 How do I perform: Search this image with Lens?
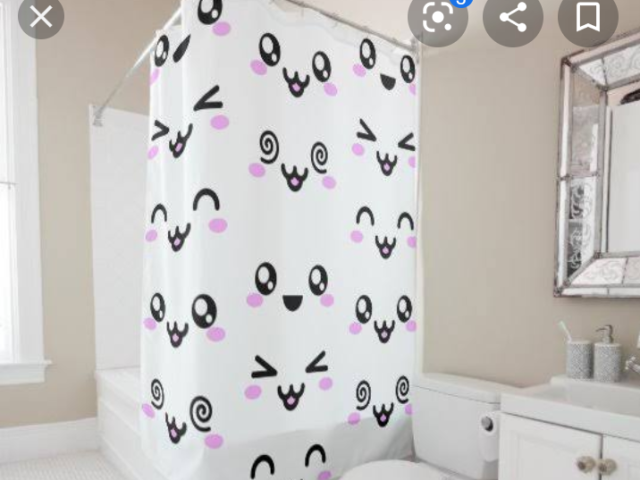[438, 17]
